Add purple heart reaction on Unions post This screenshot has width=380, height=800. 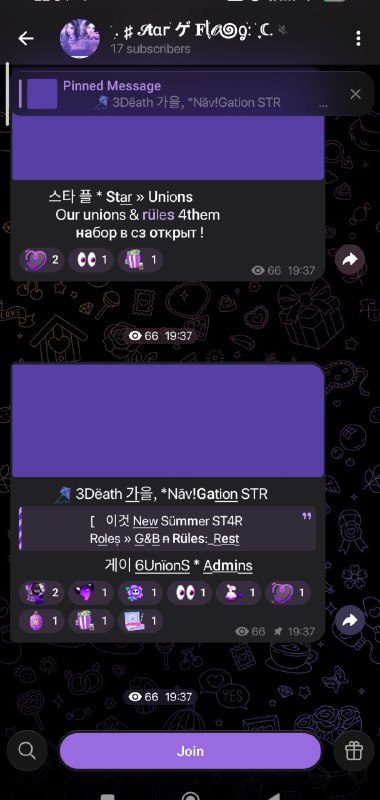click(x=41, y=260)
